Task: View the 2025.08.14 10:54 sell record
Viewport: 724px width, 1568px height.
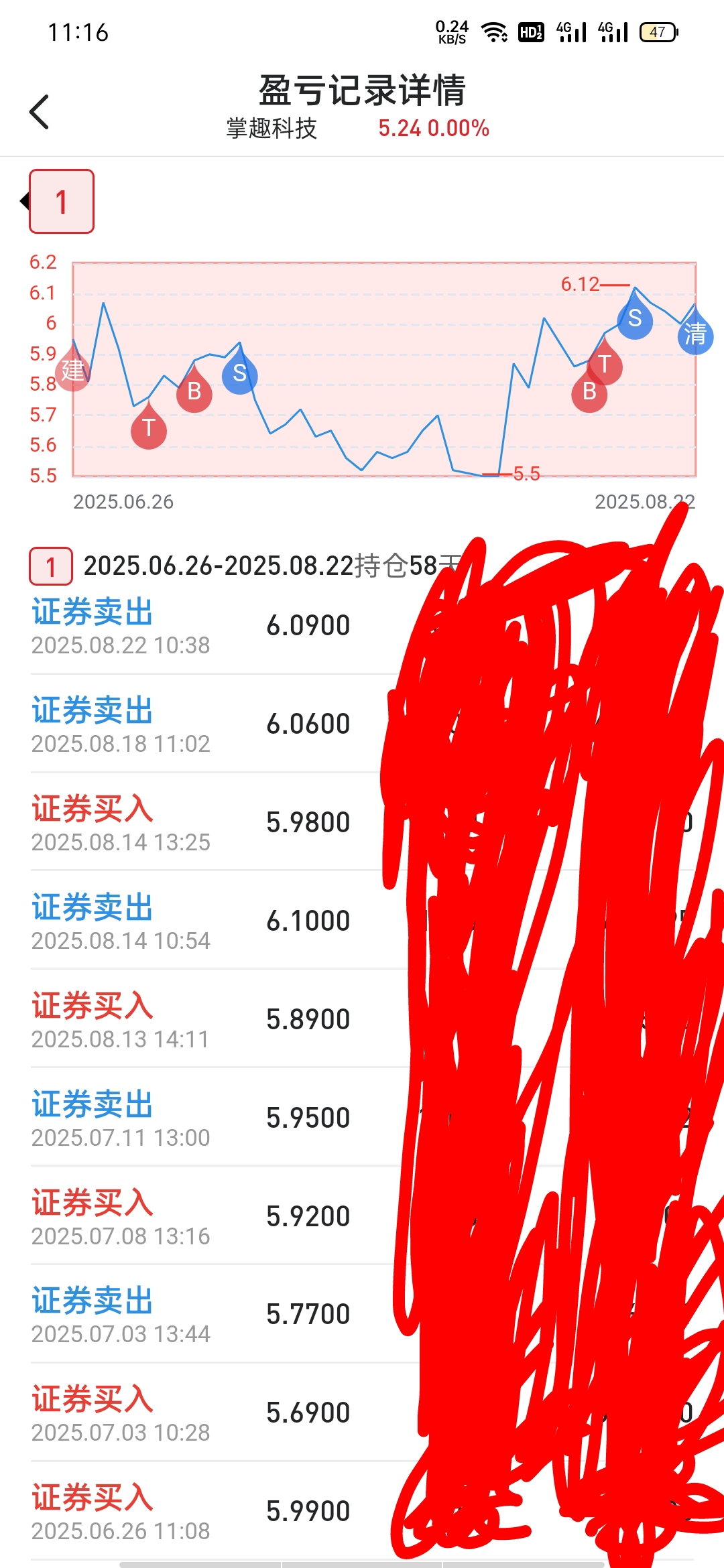Action: [x=362, y=921]
